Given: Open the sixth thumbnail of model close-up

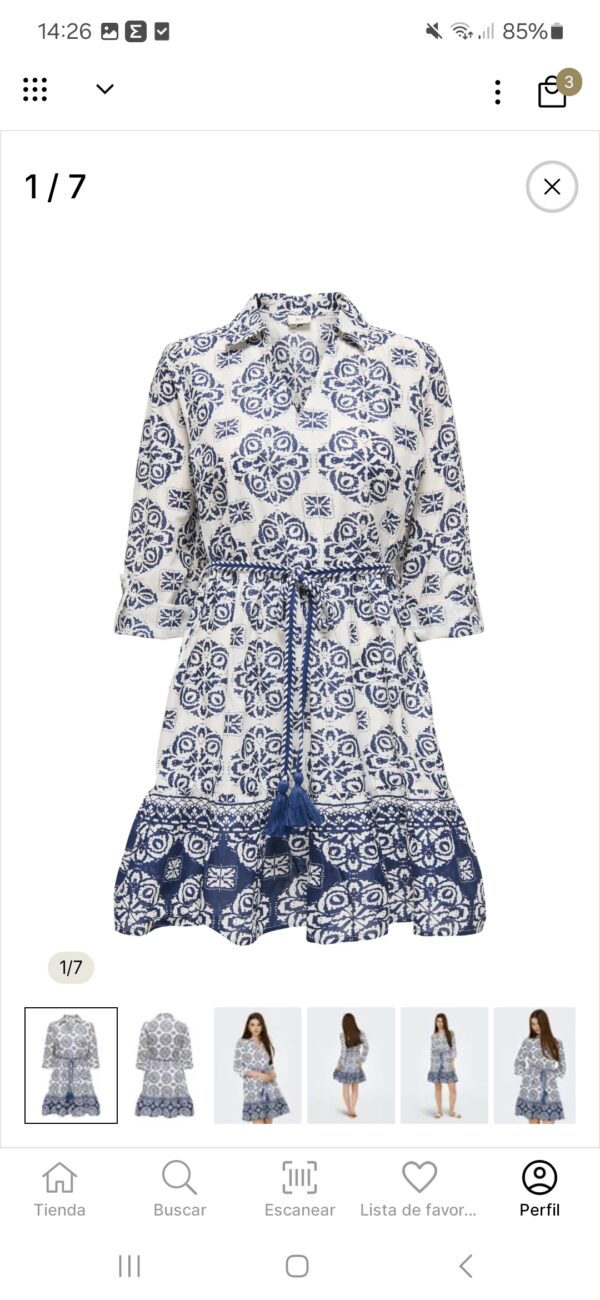Looking at the screenshot, I should 535,1065.
